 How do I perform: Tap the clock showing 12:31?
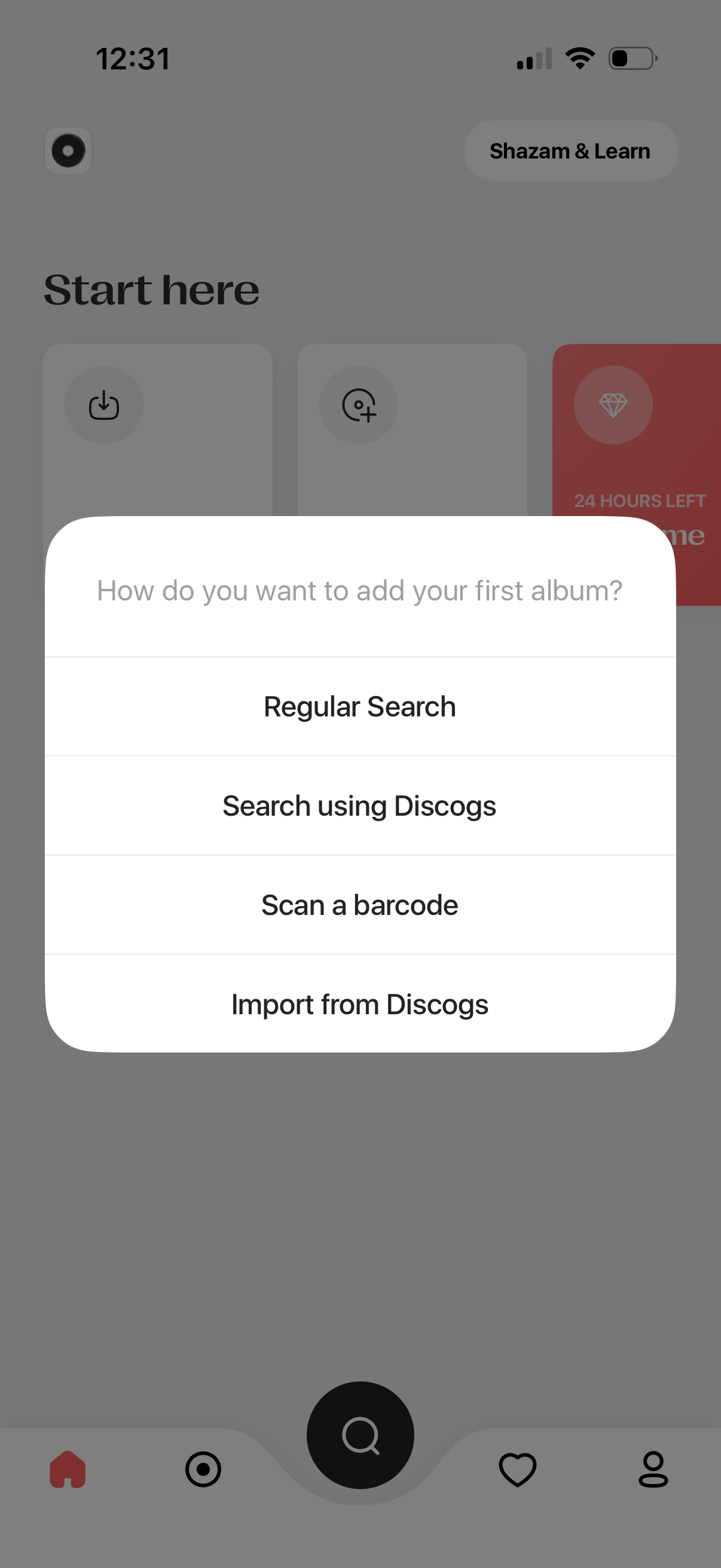point(133,58)
